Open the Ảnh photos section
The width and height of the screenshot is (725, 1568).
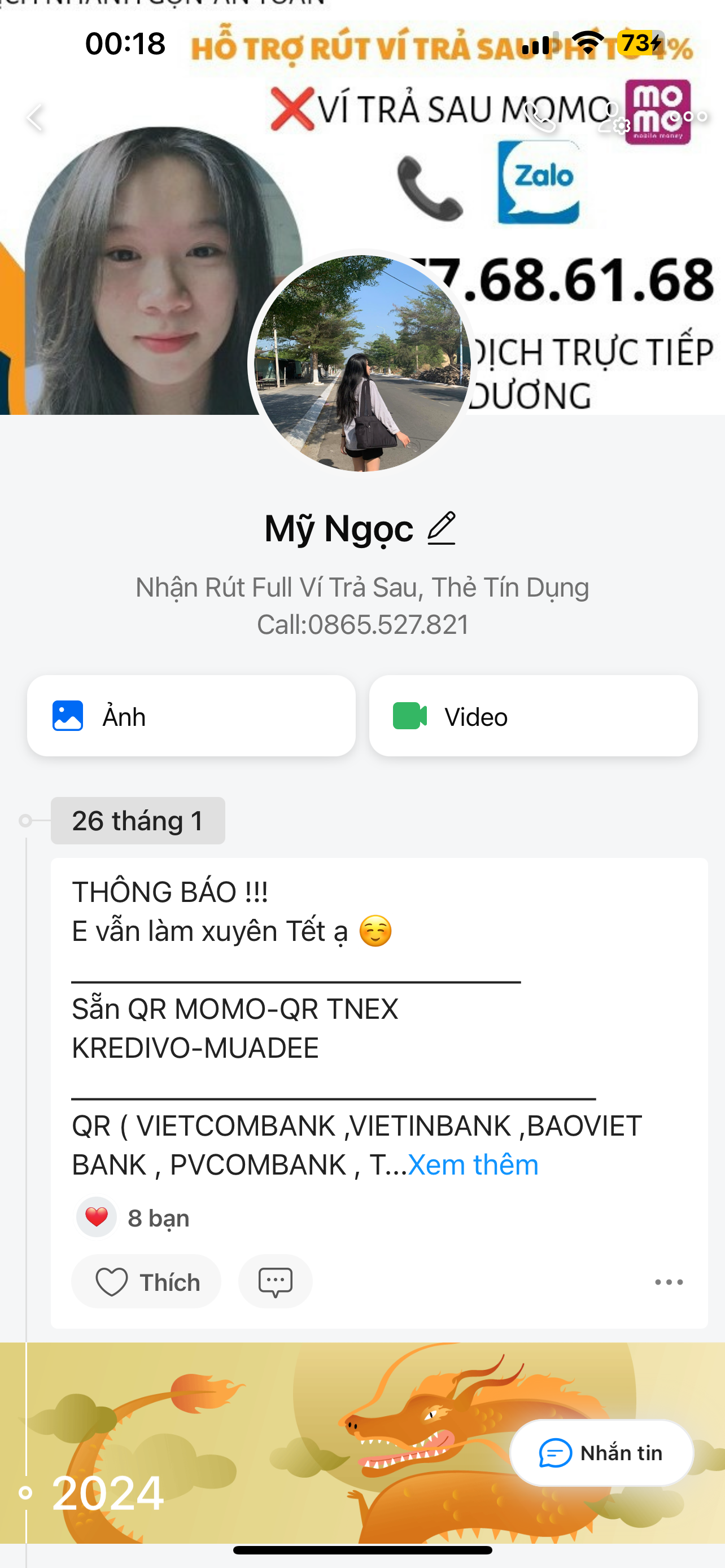pyautogui.click(x=191, y=716)
